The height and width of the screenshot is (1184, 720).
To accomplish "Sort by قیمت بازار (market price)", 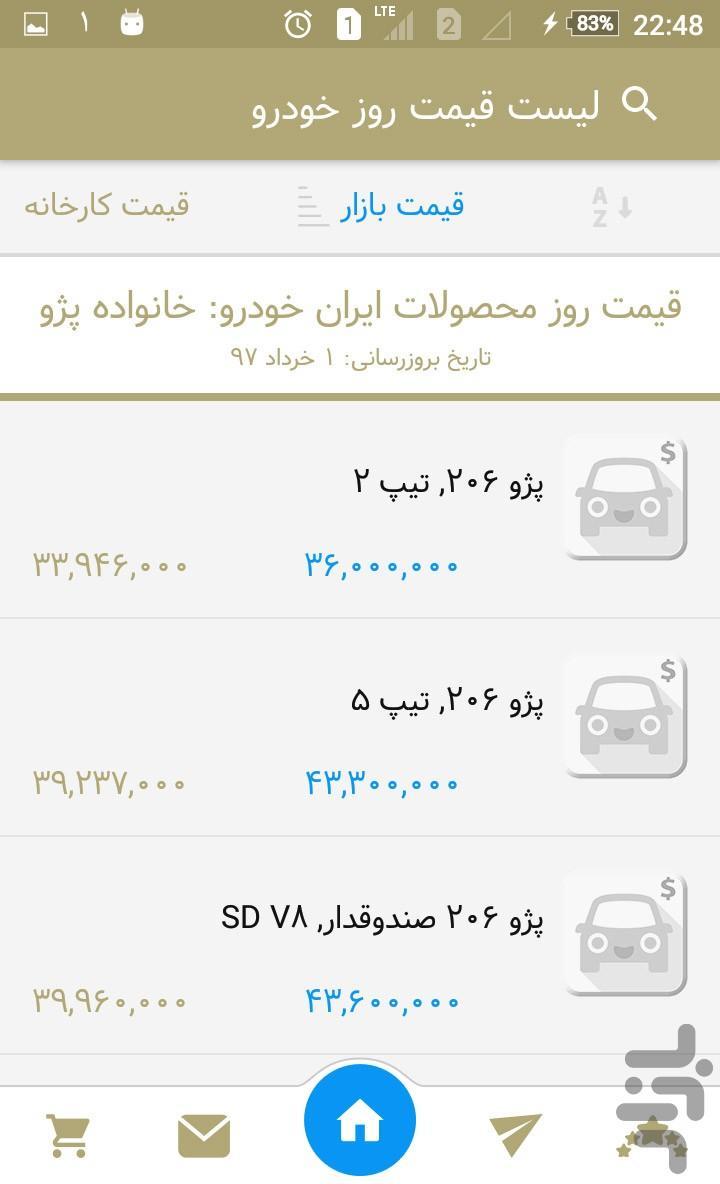I will point(401,207).
